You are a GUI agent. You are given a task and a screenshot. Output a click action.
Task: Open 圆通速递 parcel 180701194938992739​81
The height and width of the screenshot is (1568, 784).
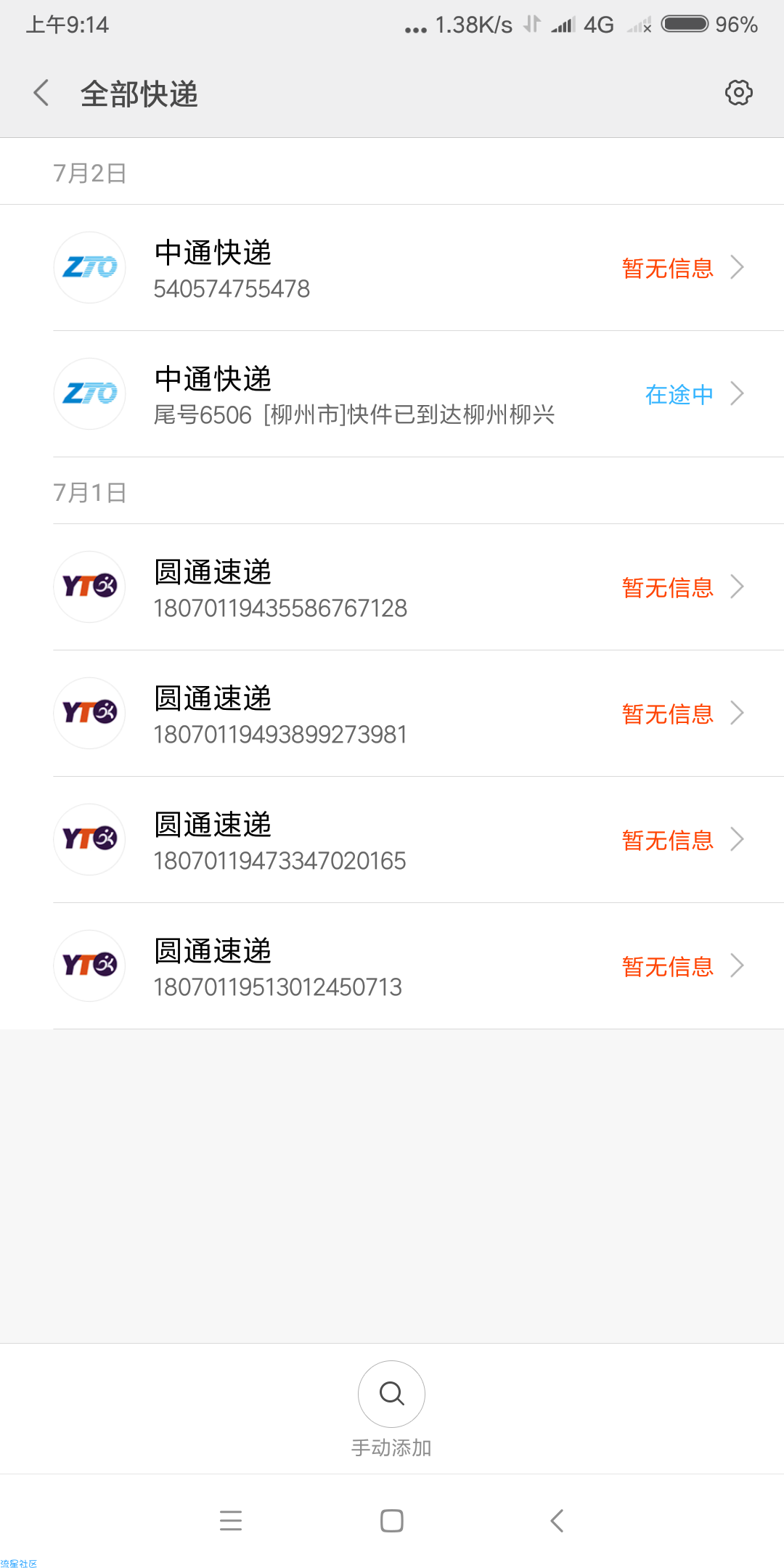392,714
